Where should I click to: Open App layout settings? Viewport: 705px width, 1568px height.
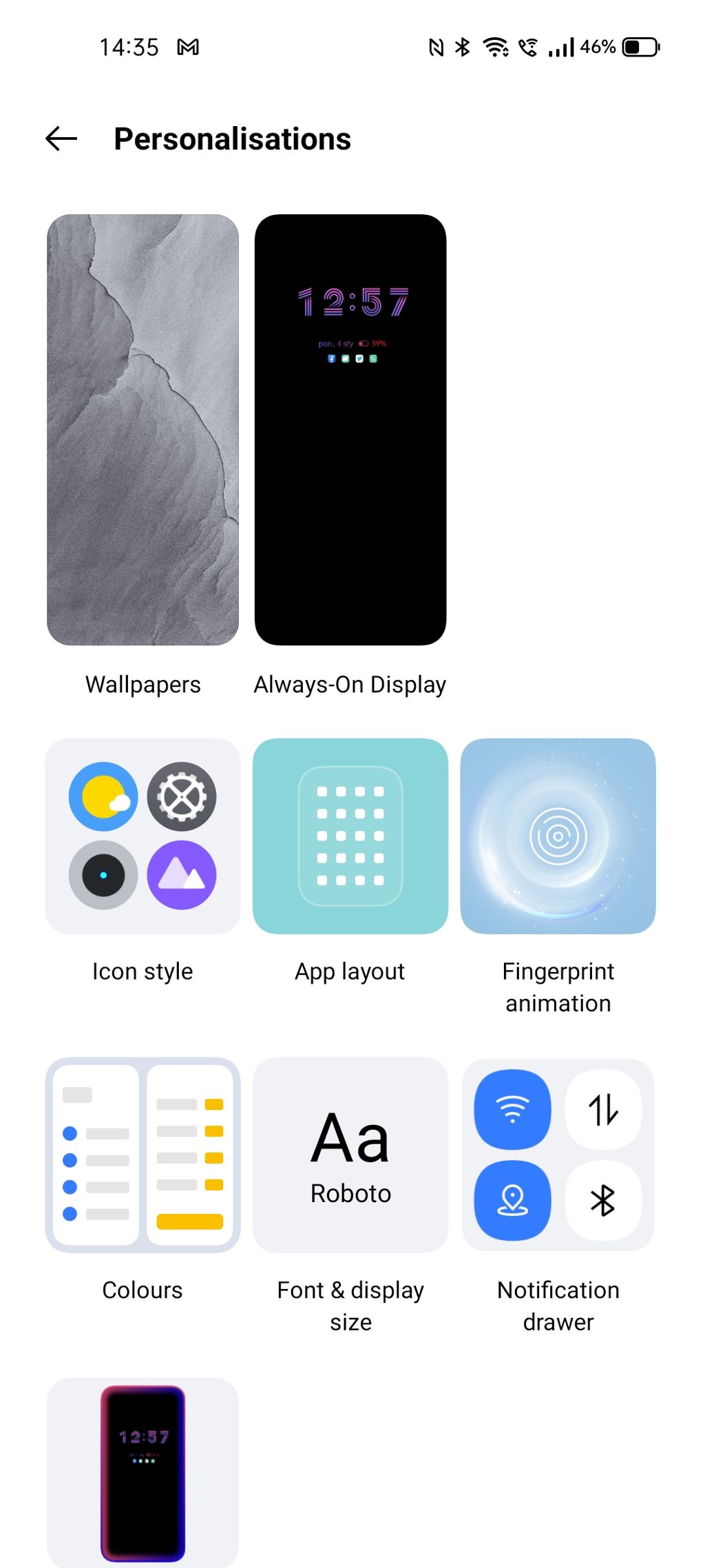[x=350, y=836]
